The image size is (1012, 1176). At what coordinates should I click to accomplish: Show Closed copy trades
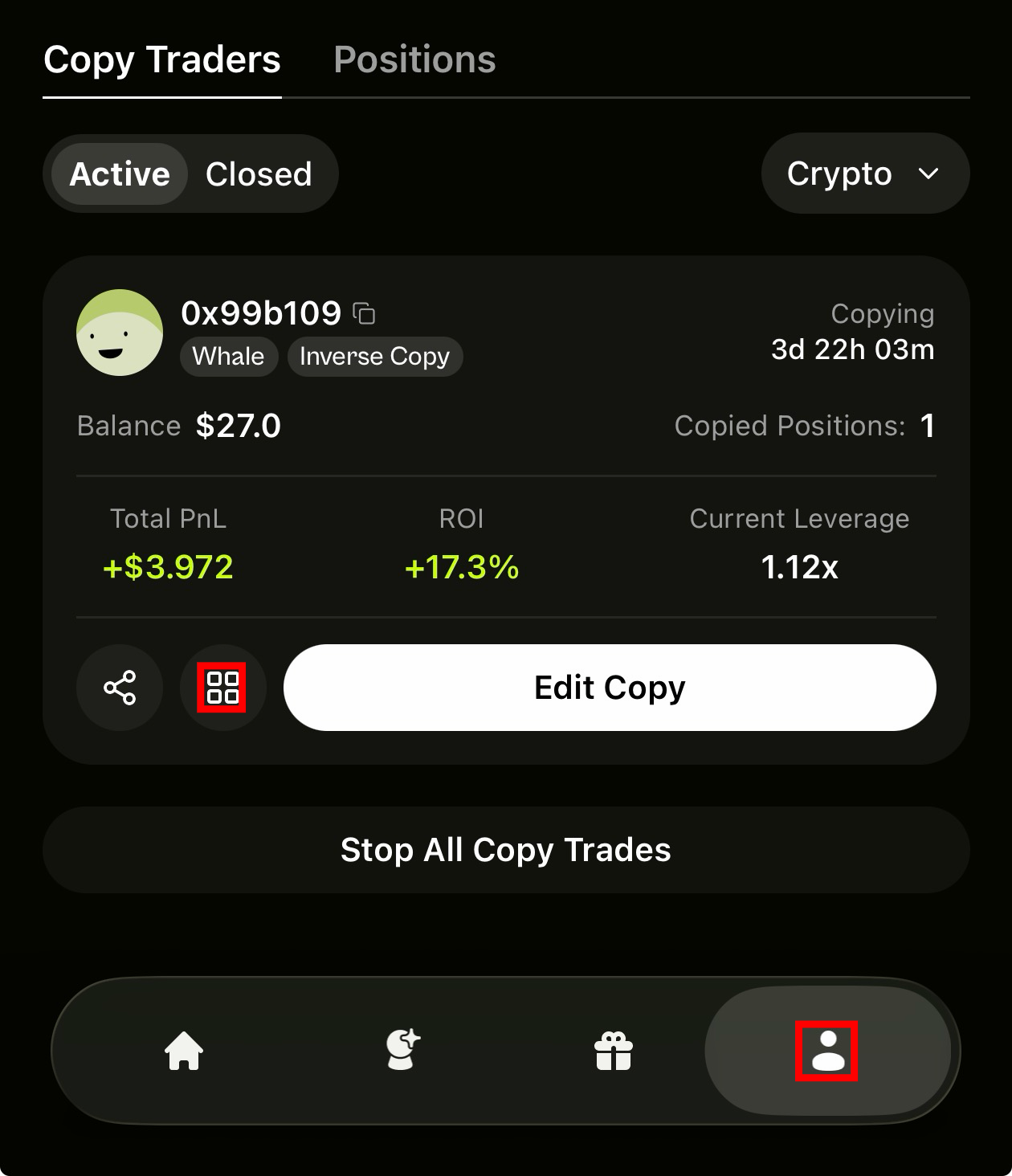[x=259, y=174]
